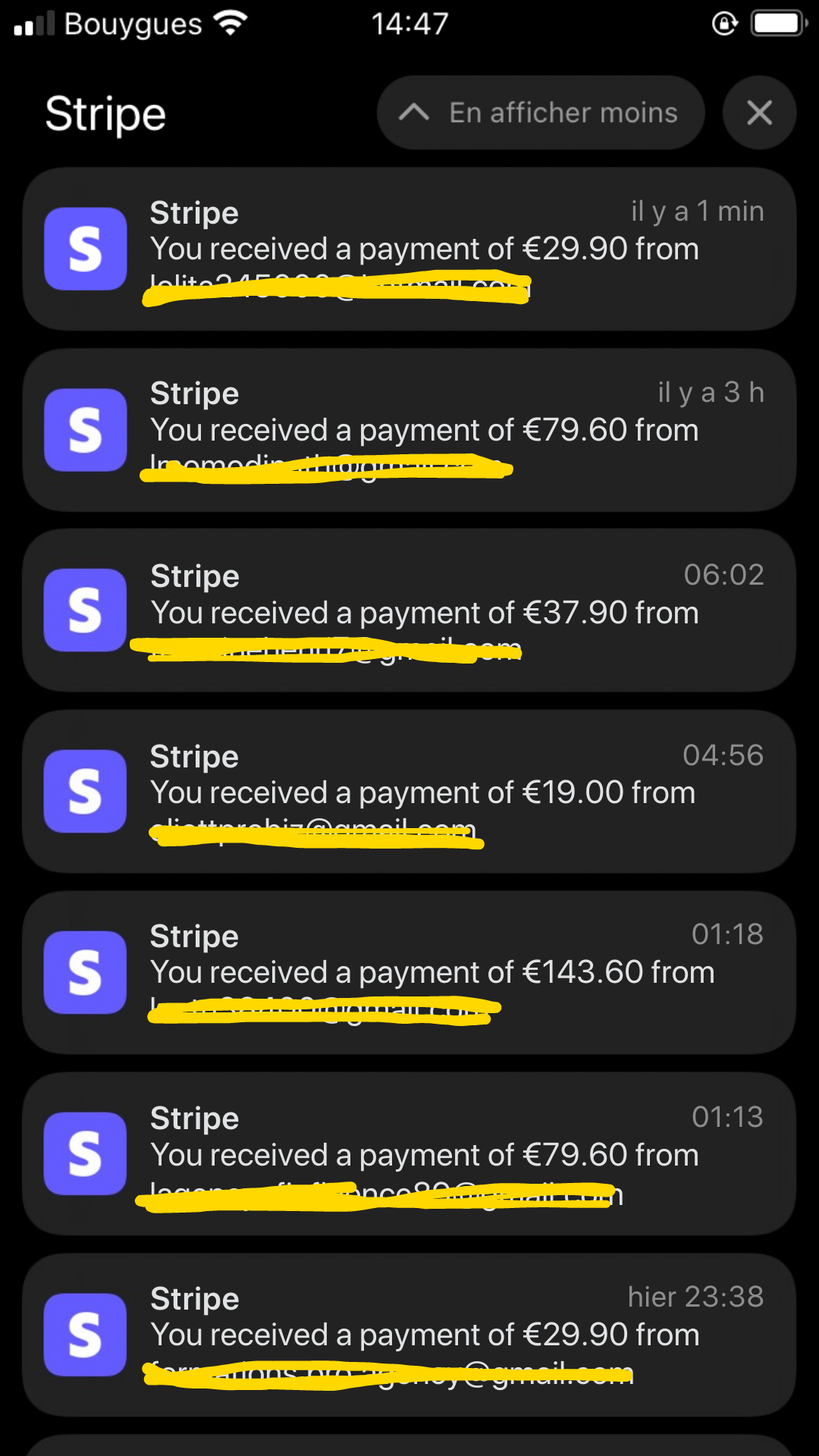
Task: View the €19.00 payment notification from 04:56
Action: 409,792
